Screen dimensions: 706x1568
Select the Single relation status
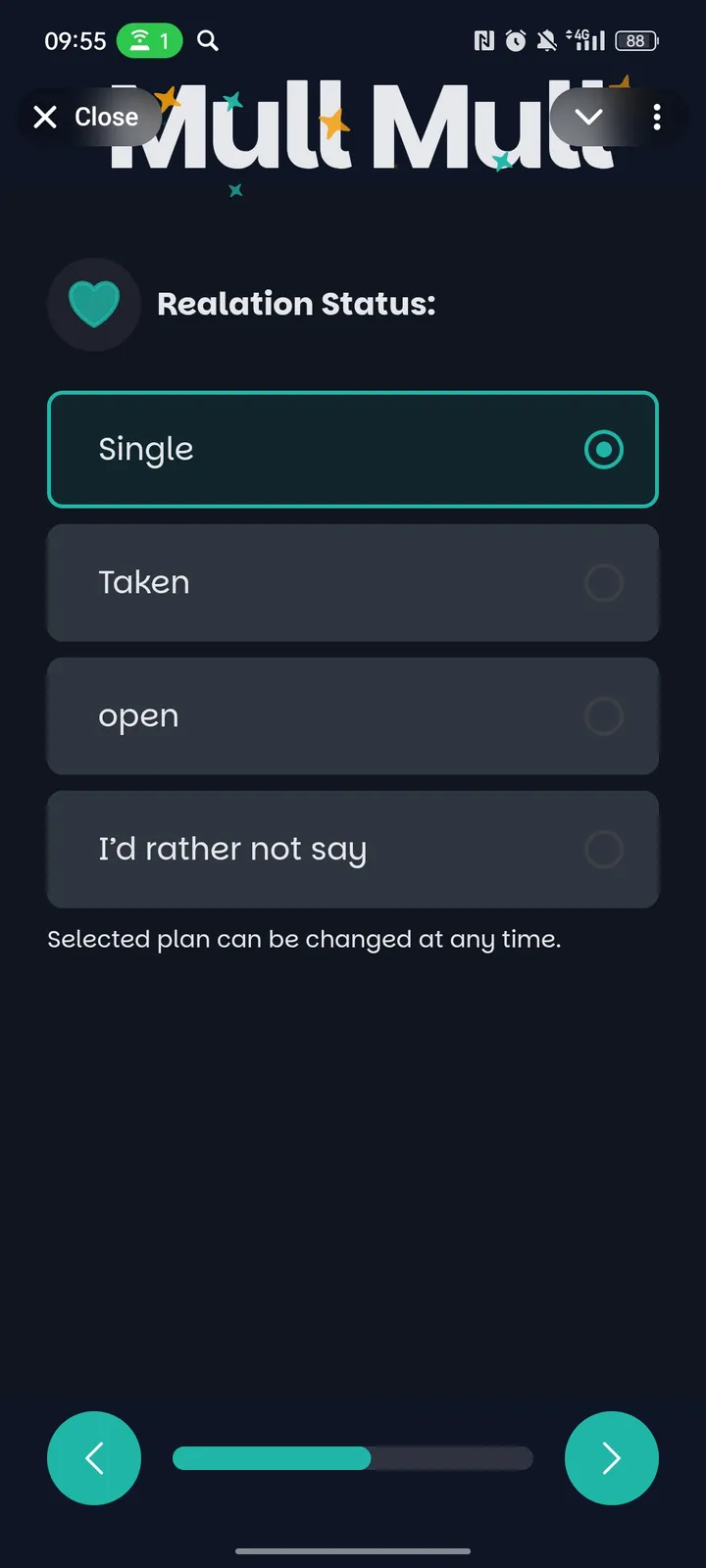[x=353, y=450]
